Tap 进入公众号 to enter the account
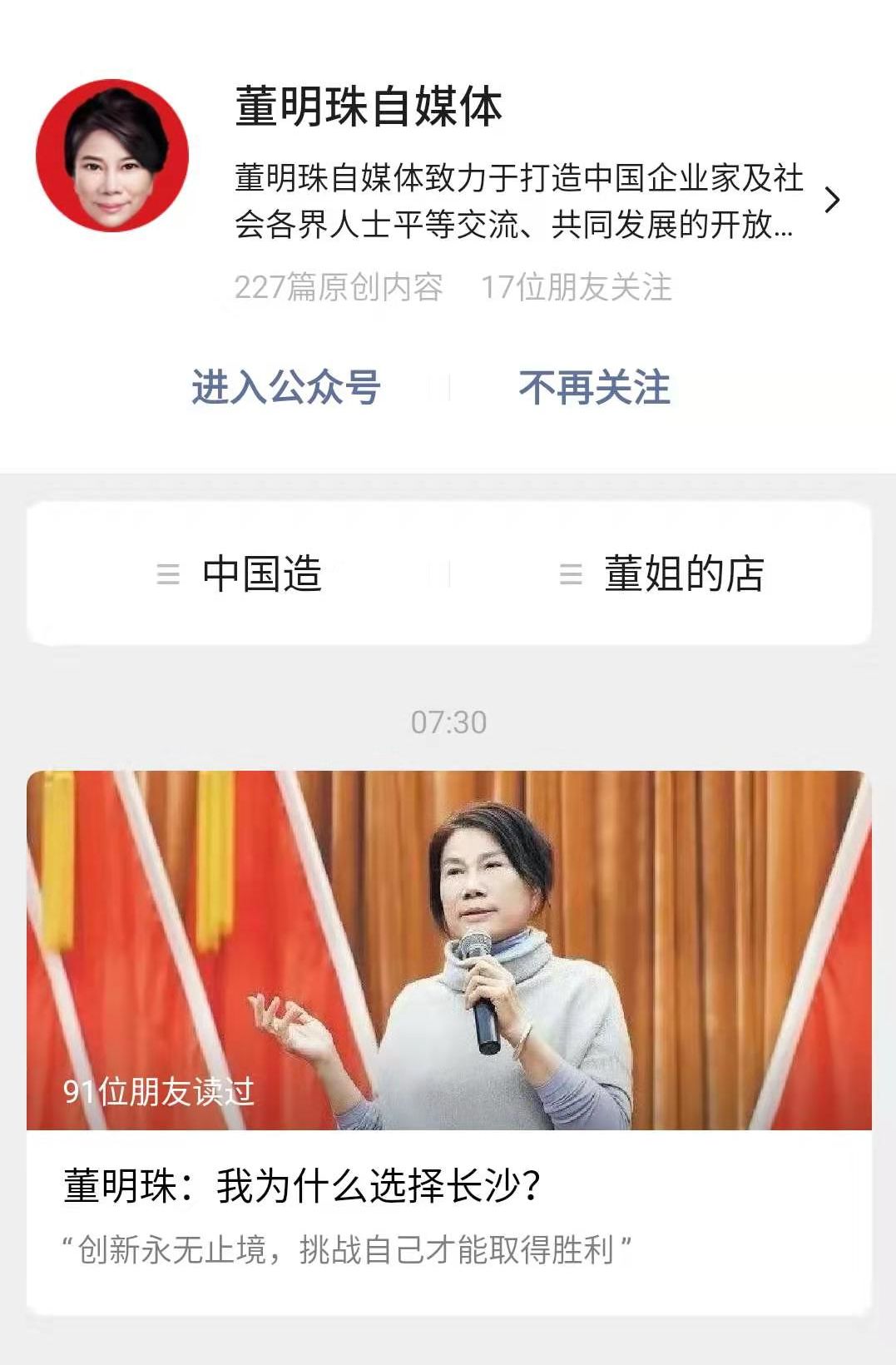The width and height of the screenshot is (896, 1365). [286, 388]
